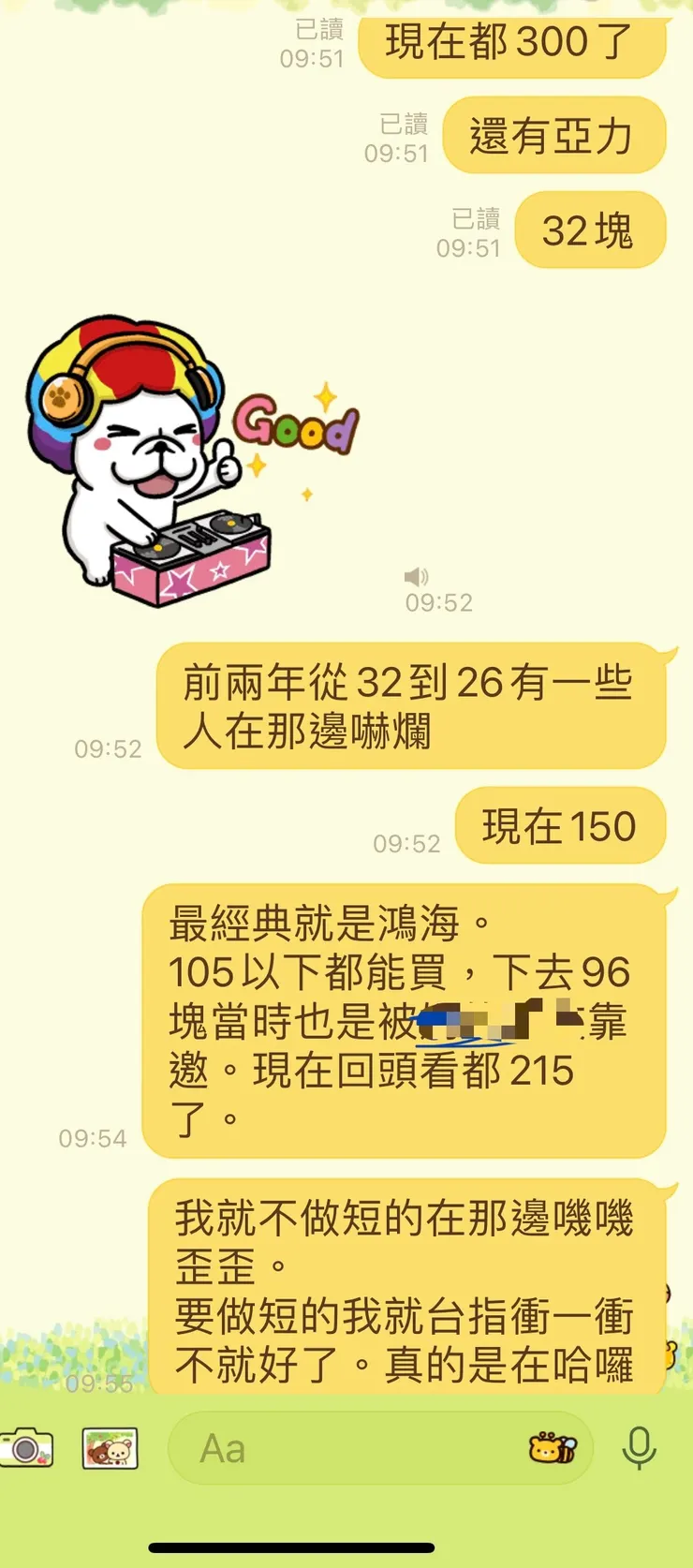
Task: Tap the 已讀 09:51 read receipt
Action: click(316, 43)
